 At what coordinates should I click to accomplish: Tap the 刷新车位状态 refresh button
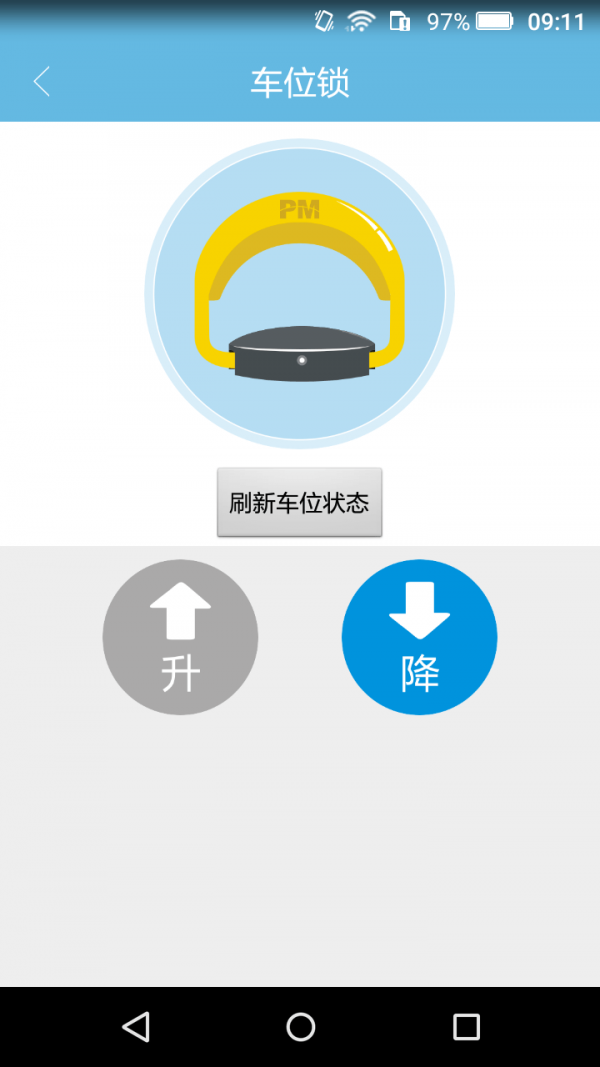(x=300, y=502)
